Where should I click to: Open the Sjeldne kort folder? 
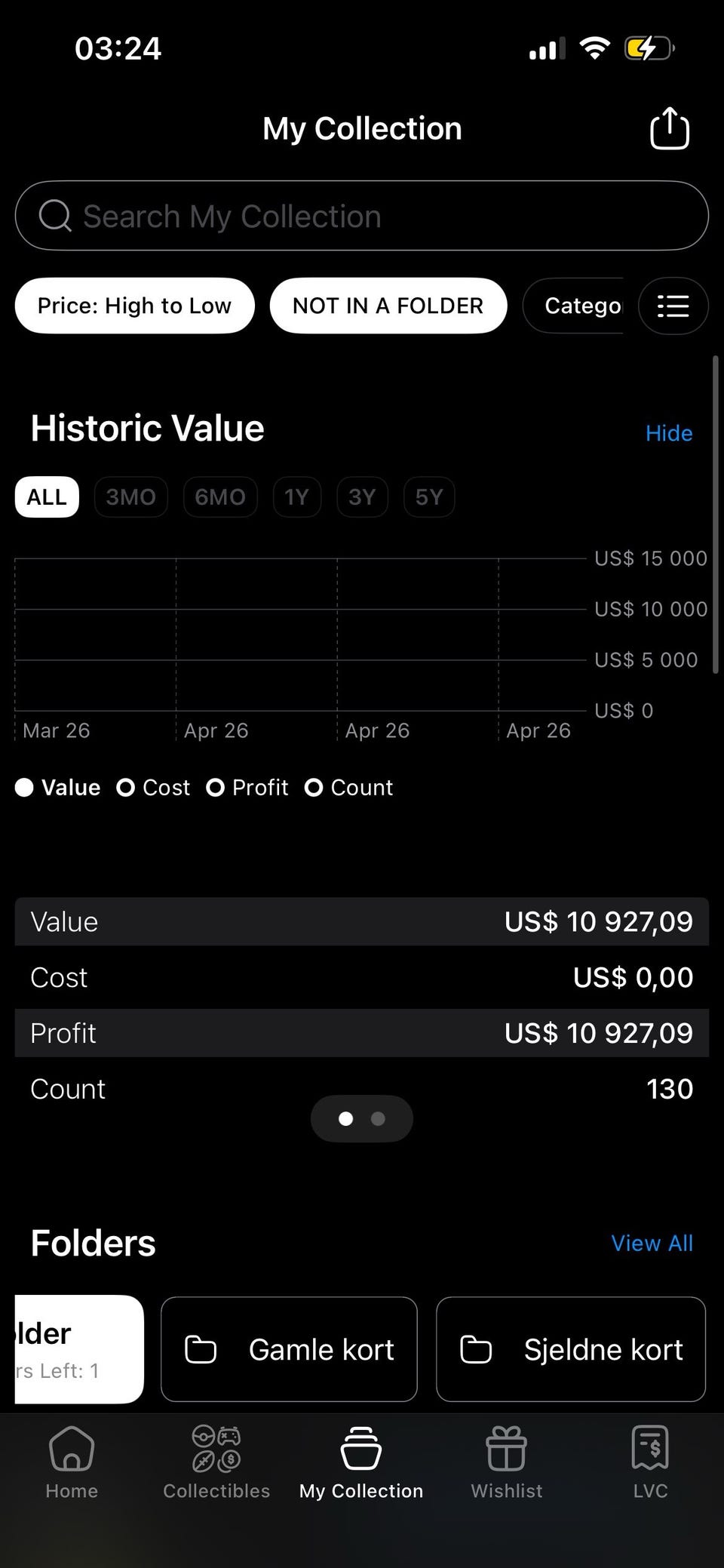(x=571, y=1349)
